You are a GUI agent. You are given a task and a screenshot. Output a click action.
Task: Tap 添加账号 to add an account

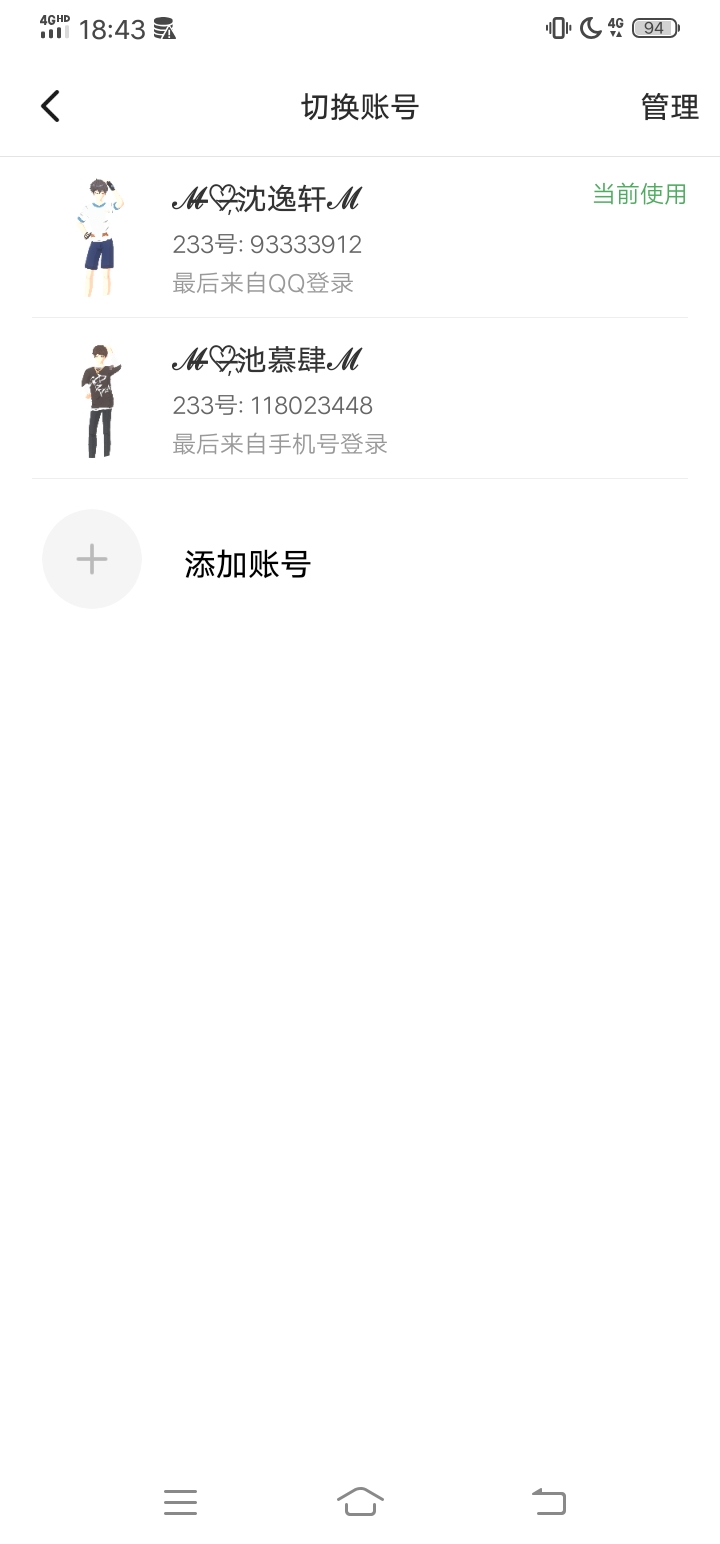tap(247, 563)
